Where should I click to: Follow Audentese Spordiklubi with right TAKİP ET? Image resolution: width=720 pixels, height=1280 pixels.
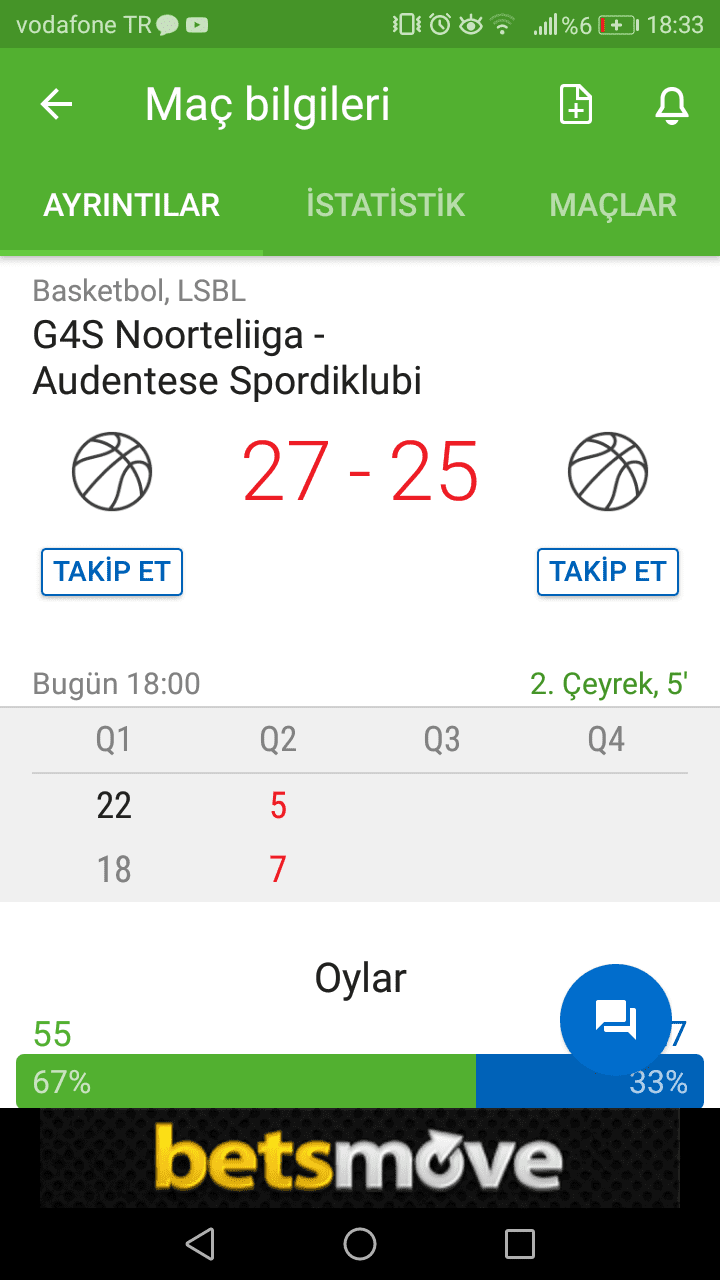[x=608, y=572]
